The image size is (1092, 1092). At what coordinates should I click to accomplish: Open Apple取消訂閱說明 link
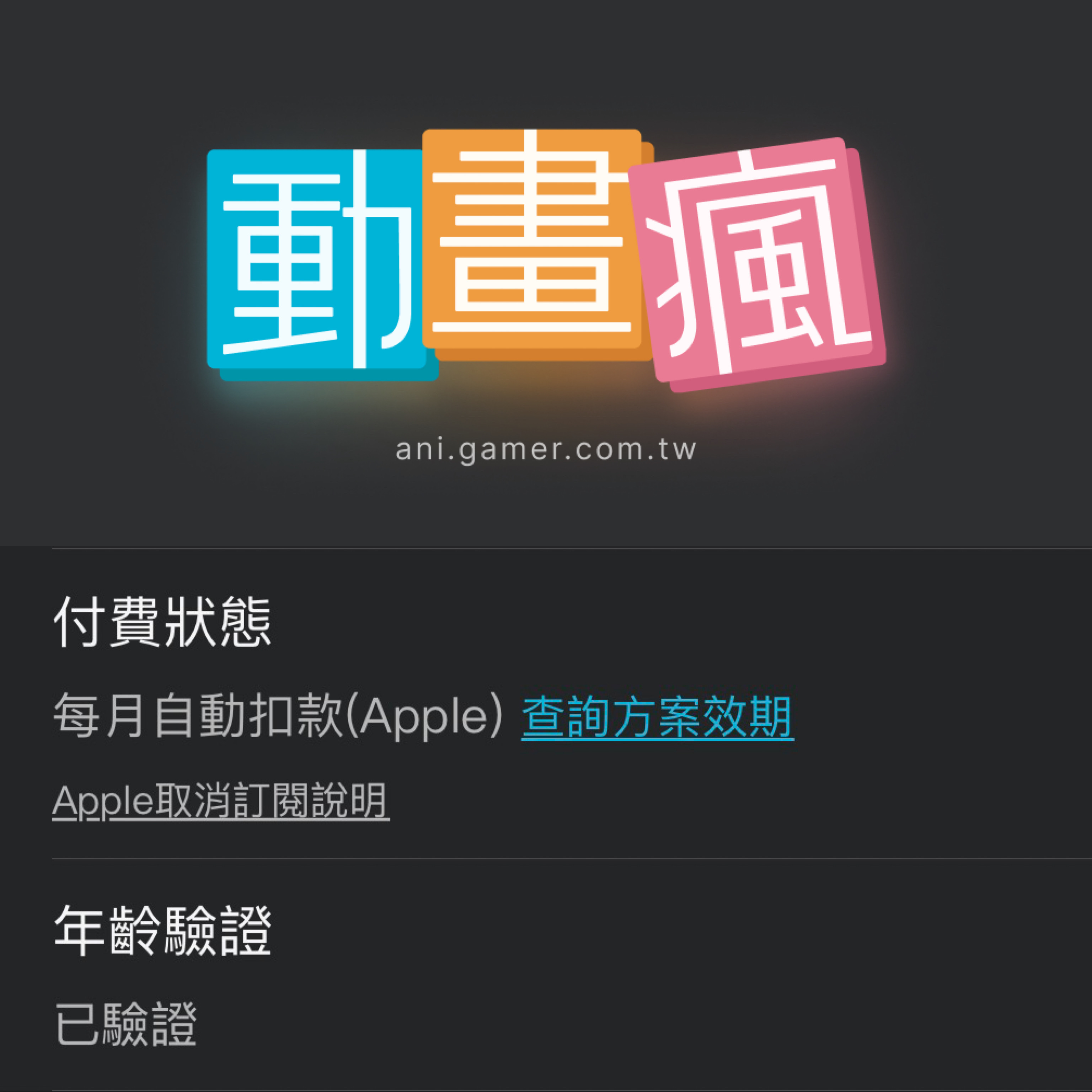click(221, 801)
